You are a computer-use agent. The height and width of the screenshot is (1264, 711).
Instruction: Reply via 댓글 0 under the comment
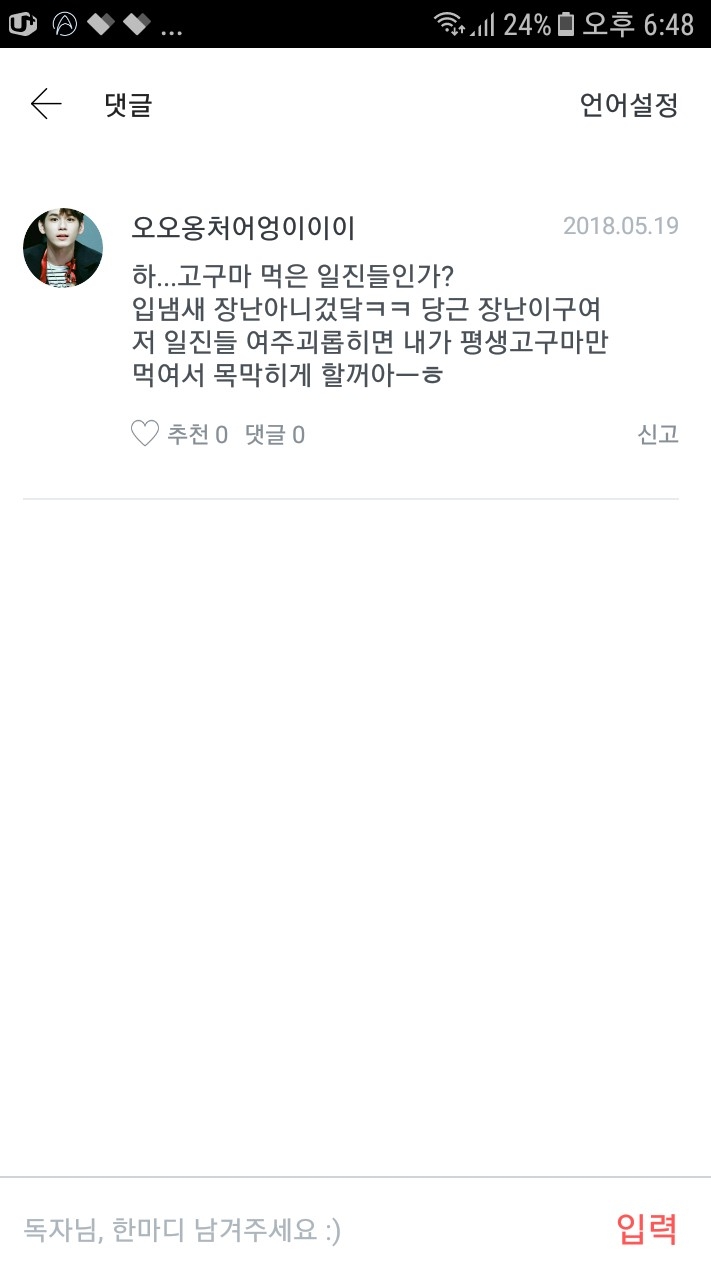tap(275, 434)
